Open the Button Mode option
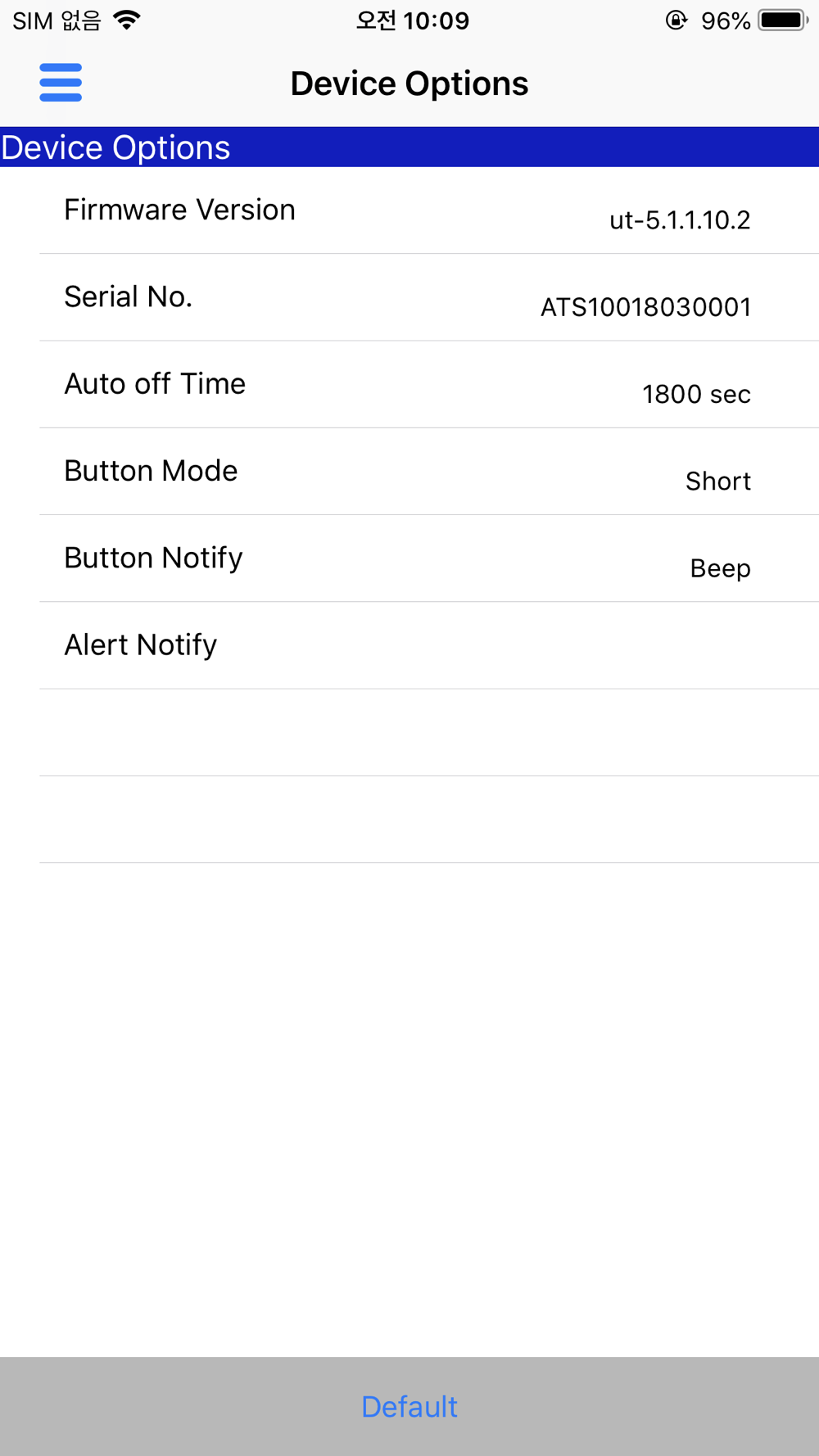 pyautogui.click(x=409, y=472)
